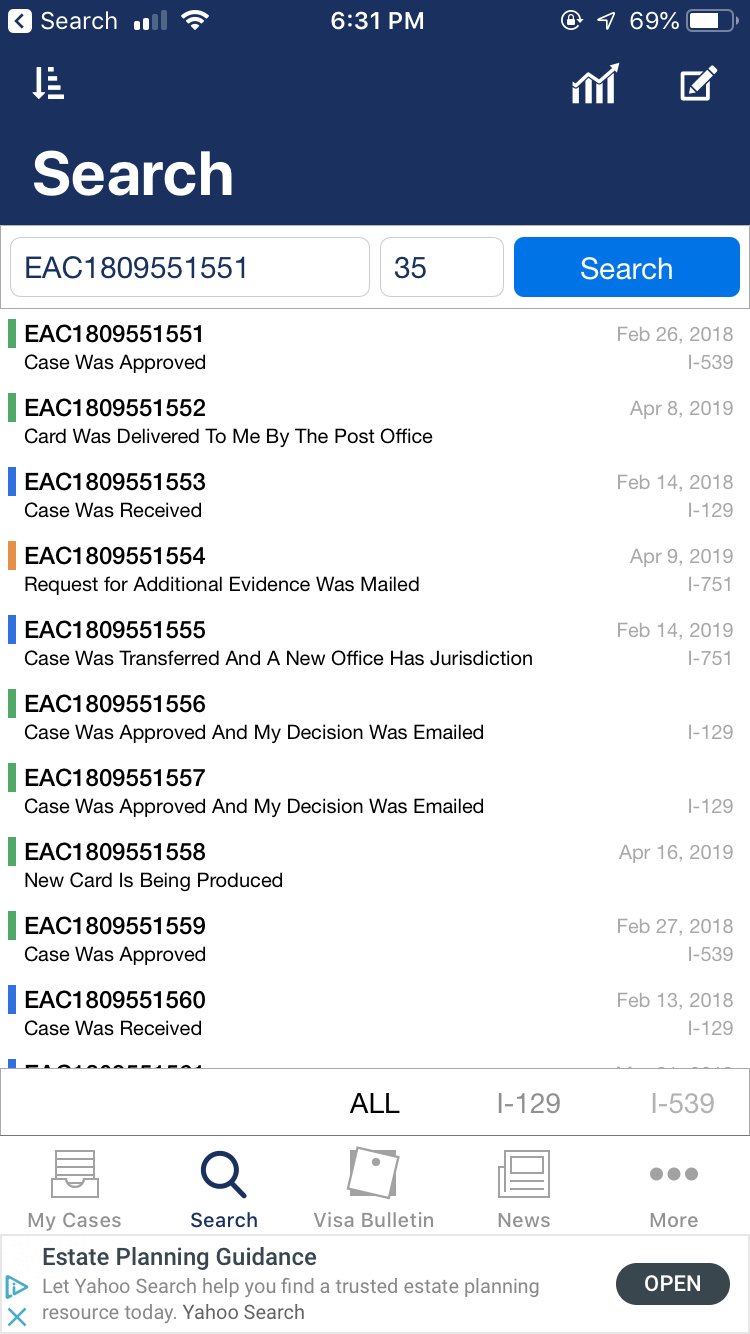Open the sort order icon
This screenshot has width=750, height=1334.
47,84
